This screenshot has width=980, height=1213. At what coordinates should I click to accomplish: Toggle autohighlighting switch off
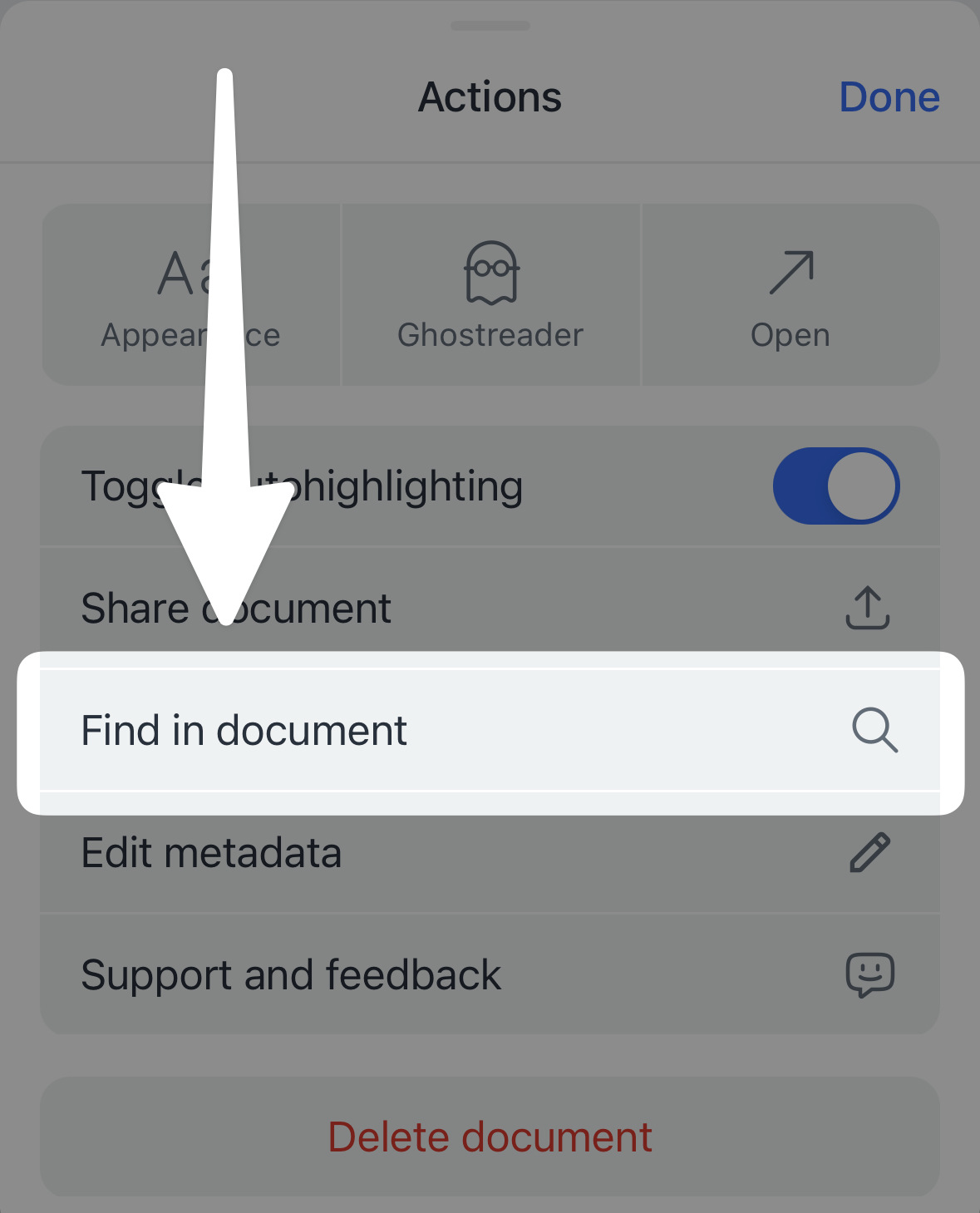[835, 486]
